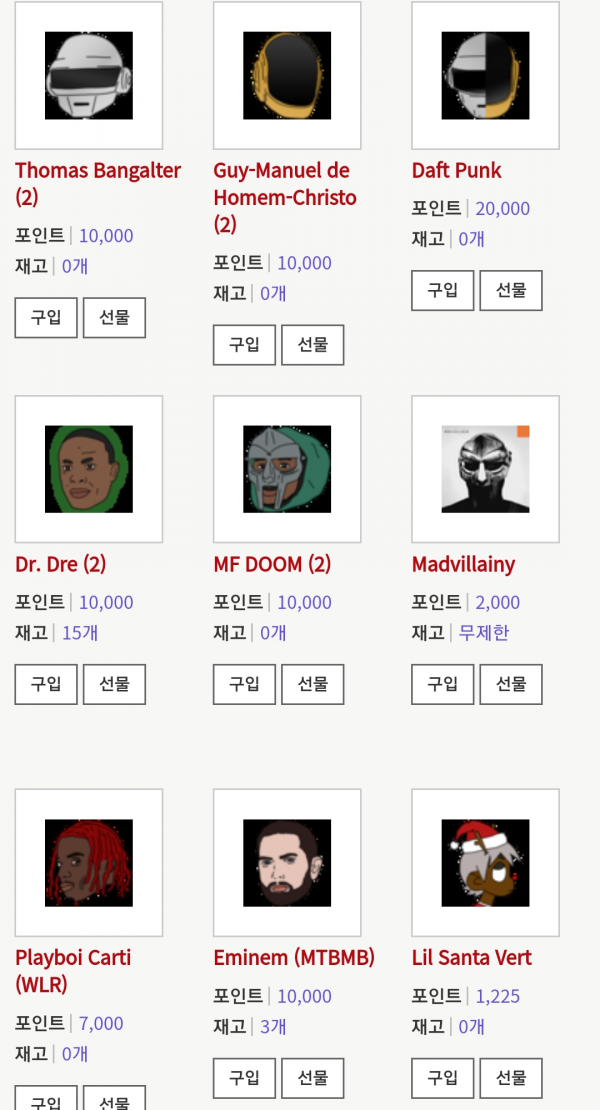View the Daft Punk helmet thumbnail

tap(485, 76)
